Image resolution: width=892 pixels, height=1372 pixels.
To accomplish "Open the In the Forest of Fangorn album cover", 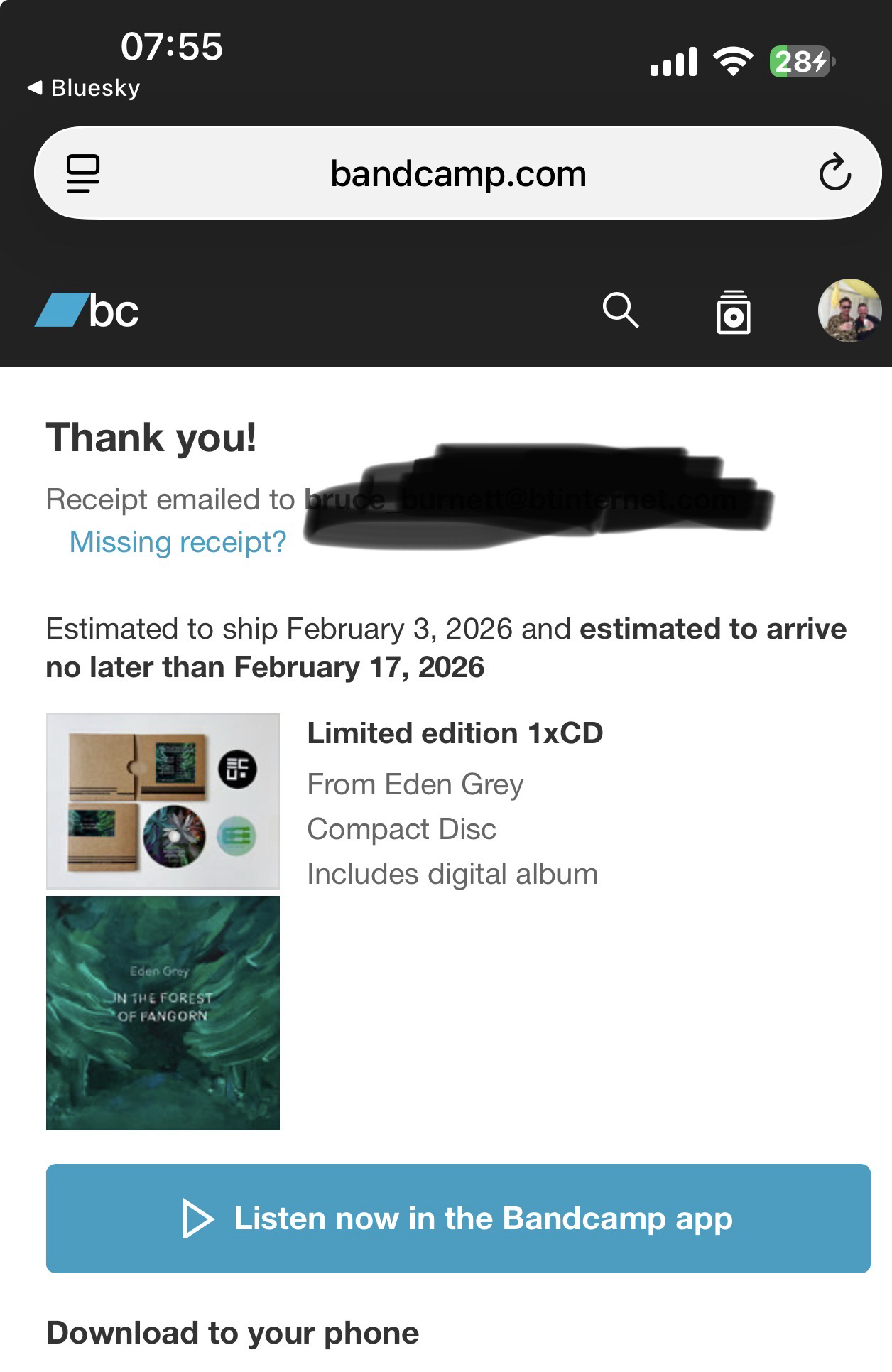I will point(163,1013).
